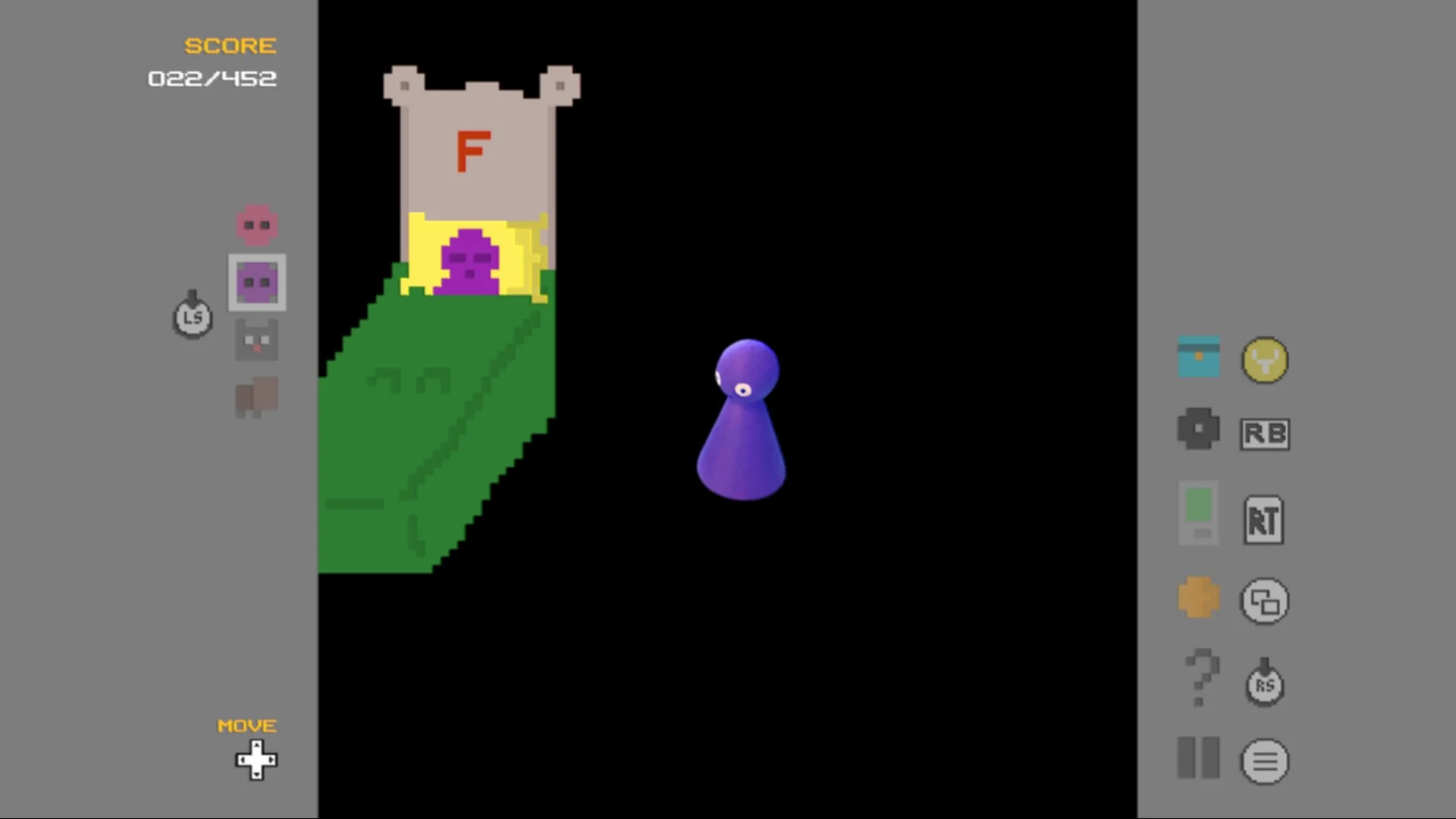Pause the game

coord(1198,758)
